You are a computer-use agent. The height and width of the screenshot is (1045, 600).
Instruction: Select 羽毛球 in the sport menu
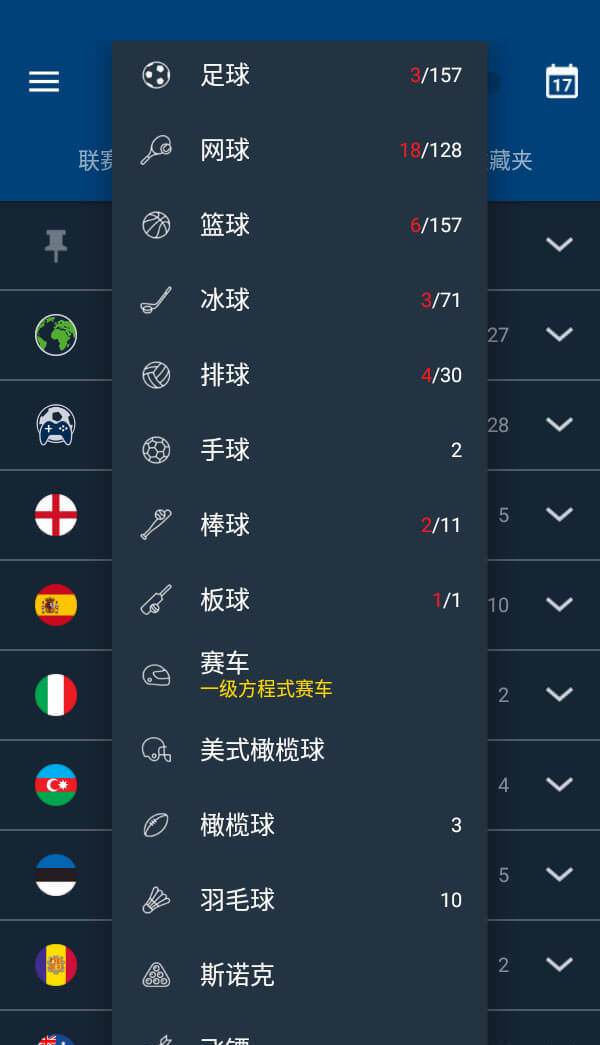[300, 900]
